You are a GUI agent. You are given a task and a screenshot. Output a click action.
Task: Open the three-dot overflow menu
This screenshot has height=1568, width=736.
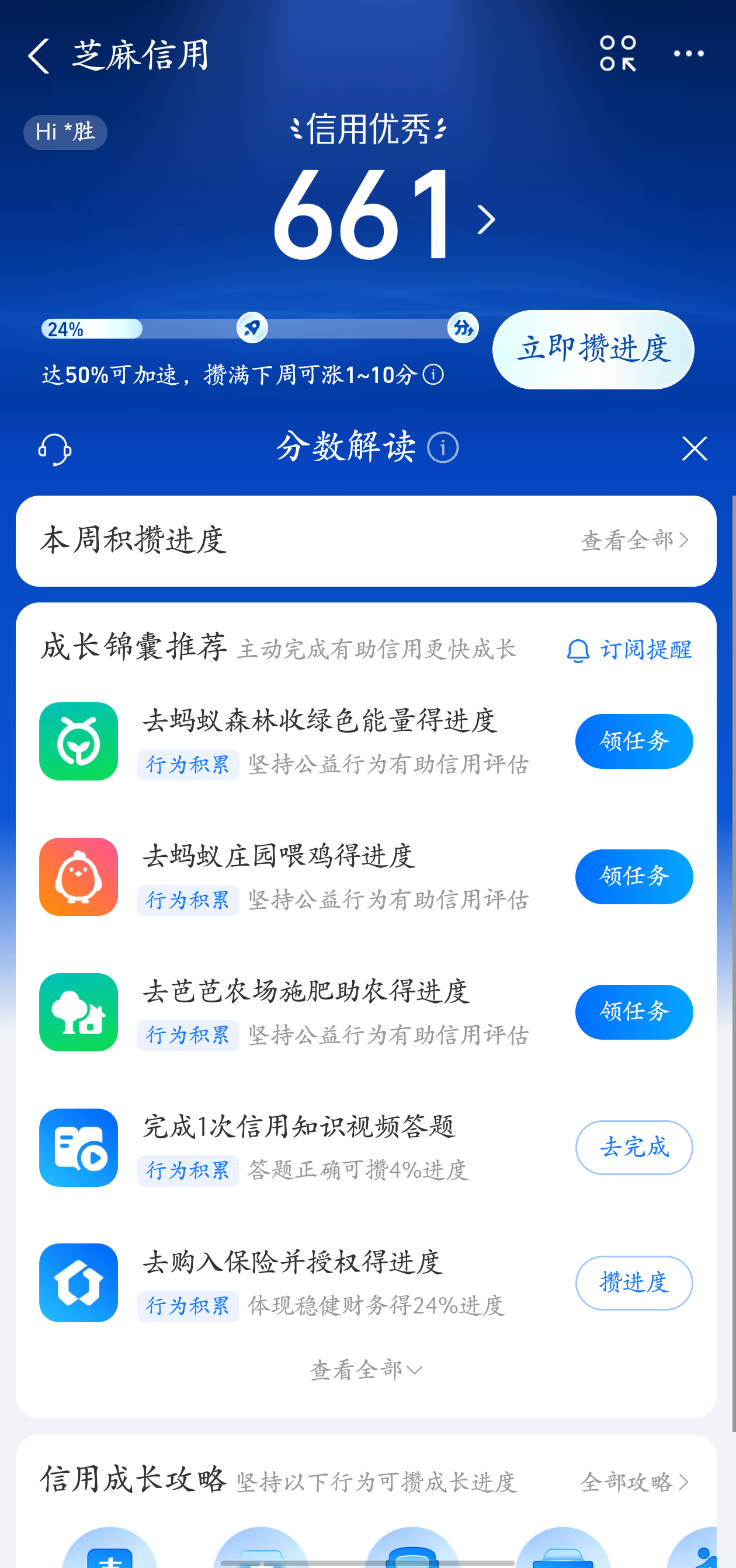(689, 54)
